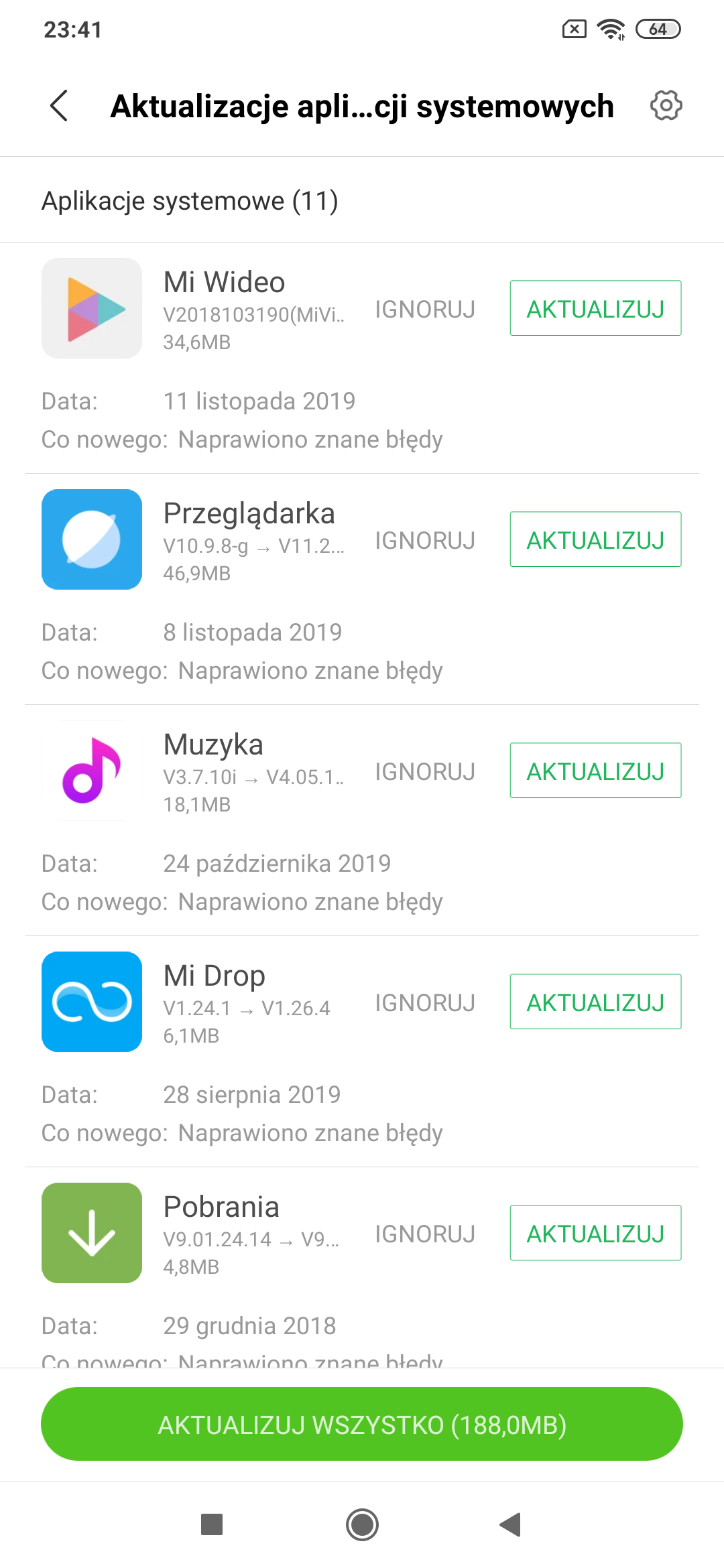Open the settings gear icon
The width and height of the screenshot is (724, 1568).
[x=666, y=105]
